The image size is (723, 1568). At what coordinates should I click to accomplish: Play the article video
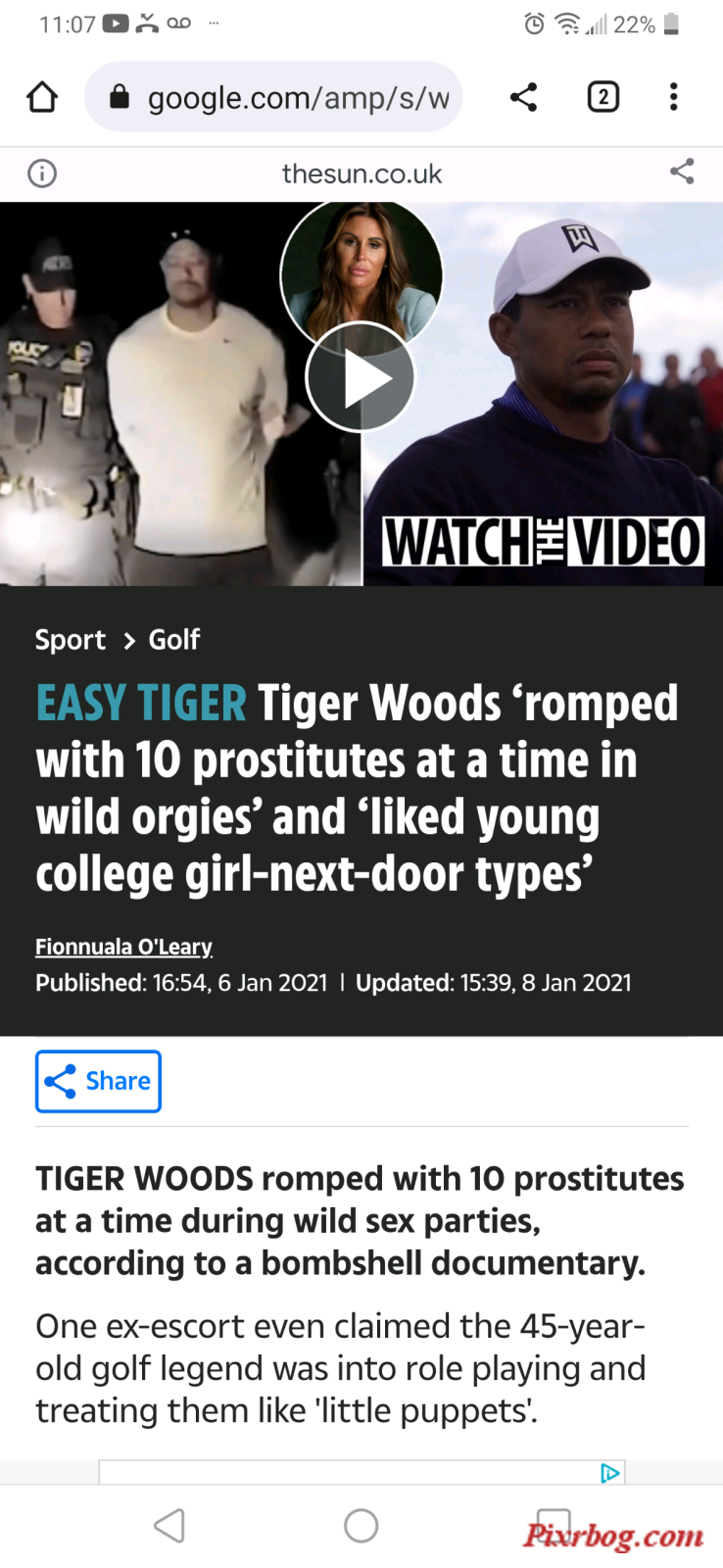[x=361, y=377]
